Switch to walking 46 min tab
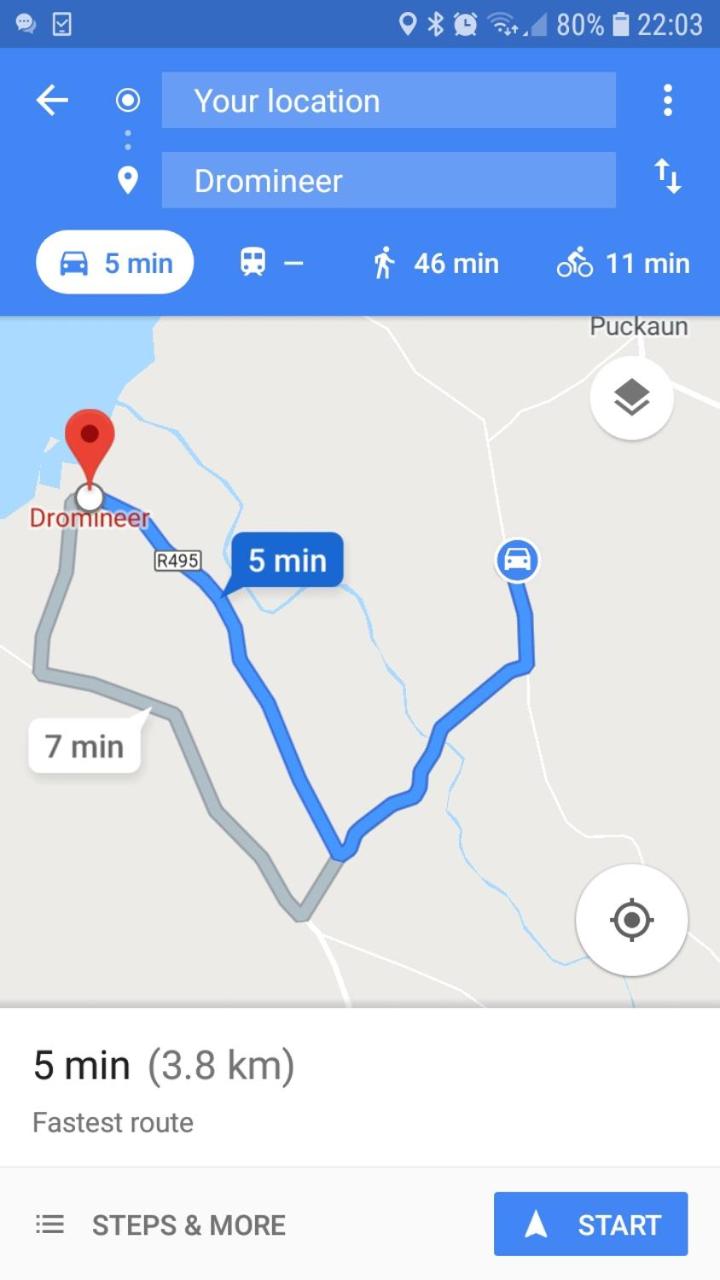The image size is (720, 1280). click(435, 263)
